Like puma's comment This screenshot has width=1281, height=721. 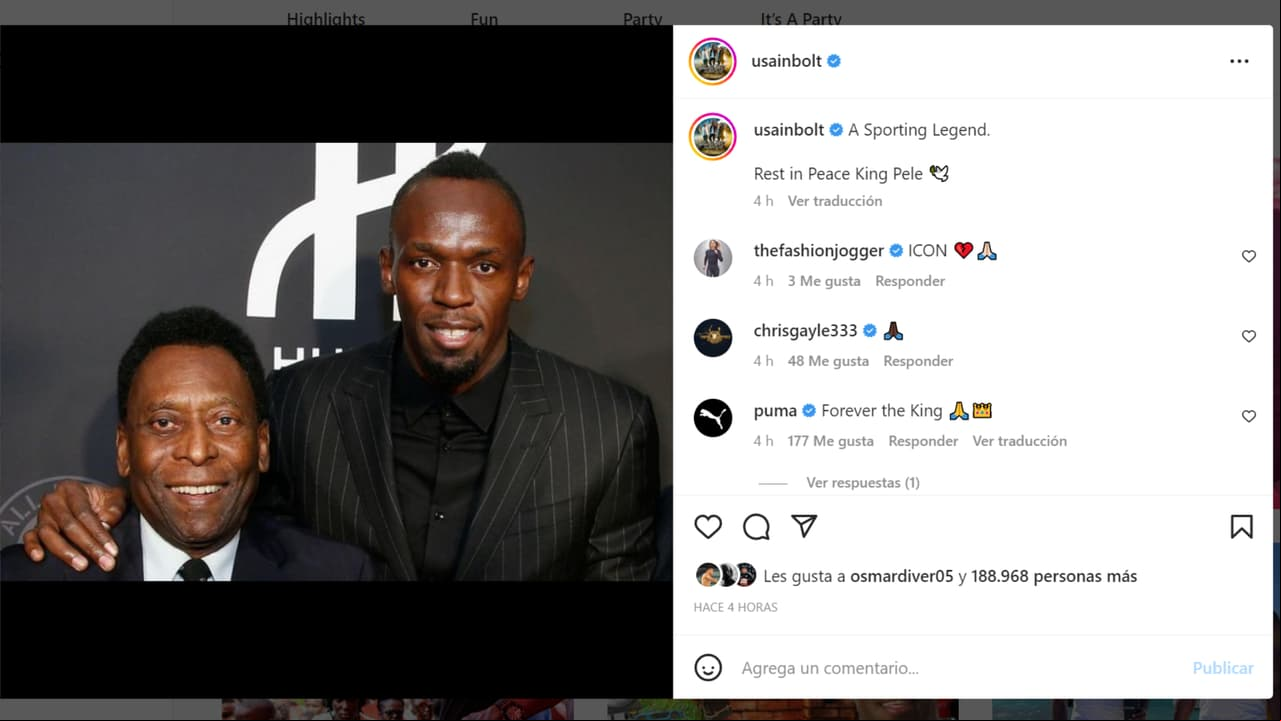tap(1248, 417)
